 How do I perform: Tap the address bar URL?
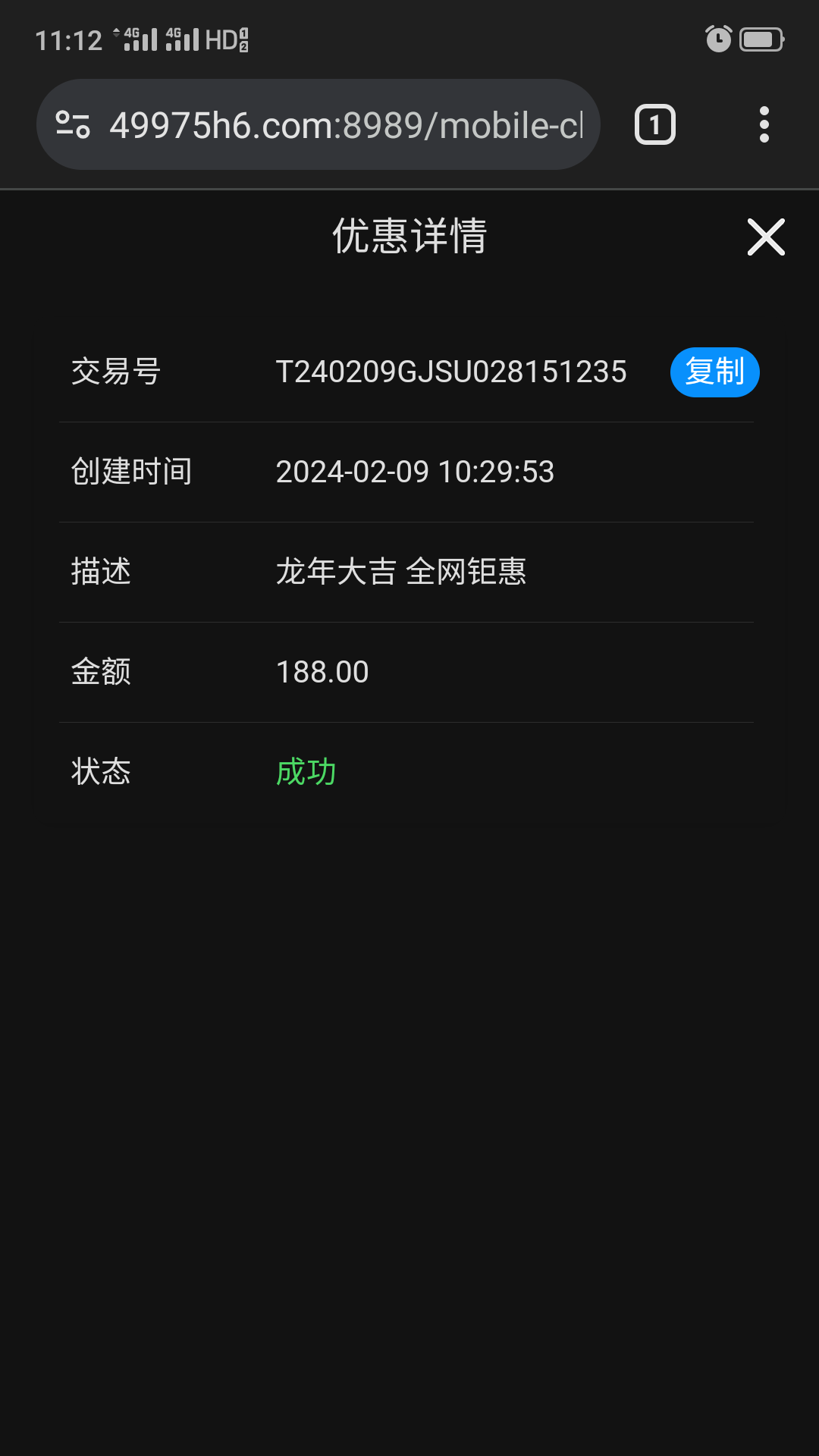click(346, 125)
